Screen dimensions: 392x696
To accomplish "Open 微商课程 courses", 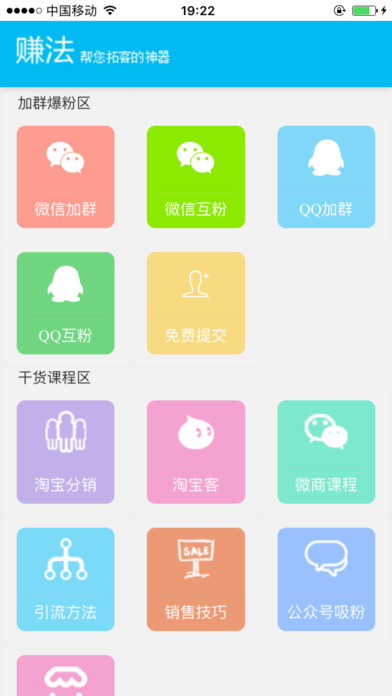I will pos(326,452).
